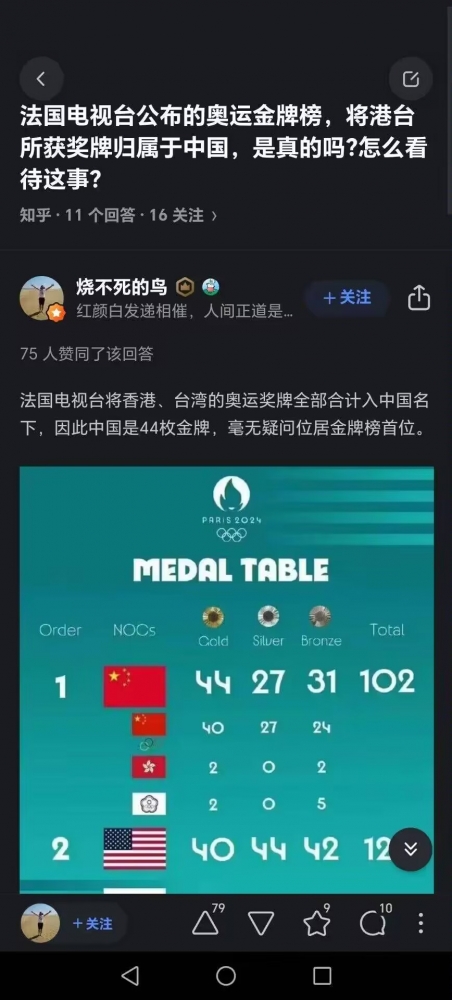Open the three-dot overflow menu
This screenshot has width=452, height=1000.
point(421,923)
